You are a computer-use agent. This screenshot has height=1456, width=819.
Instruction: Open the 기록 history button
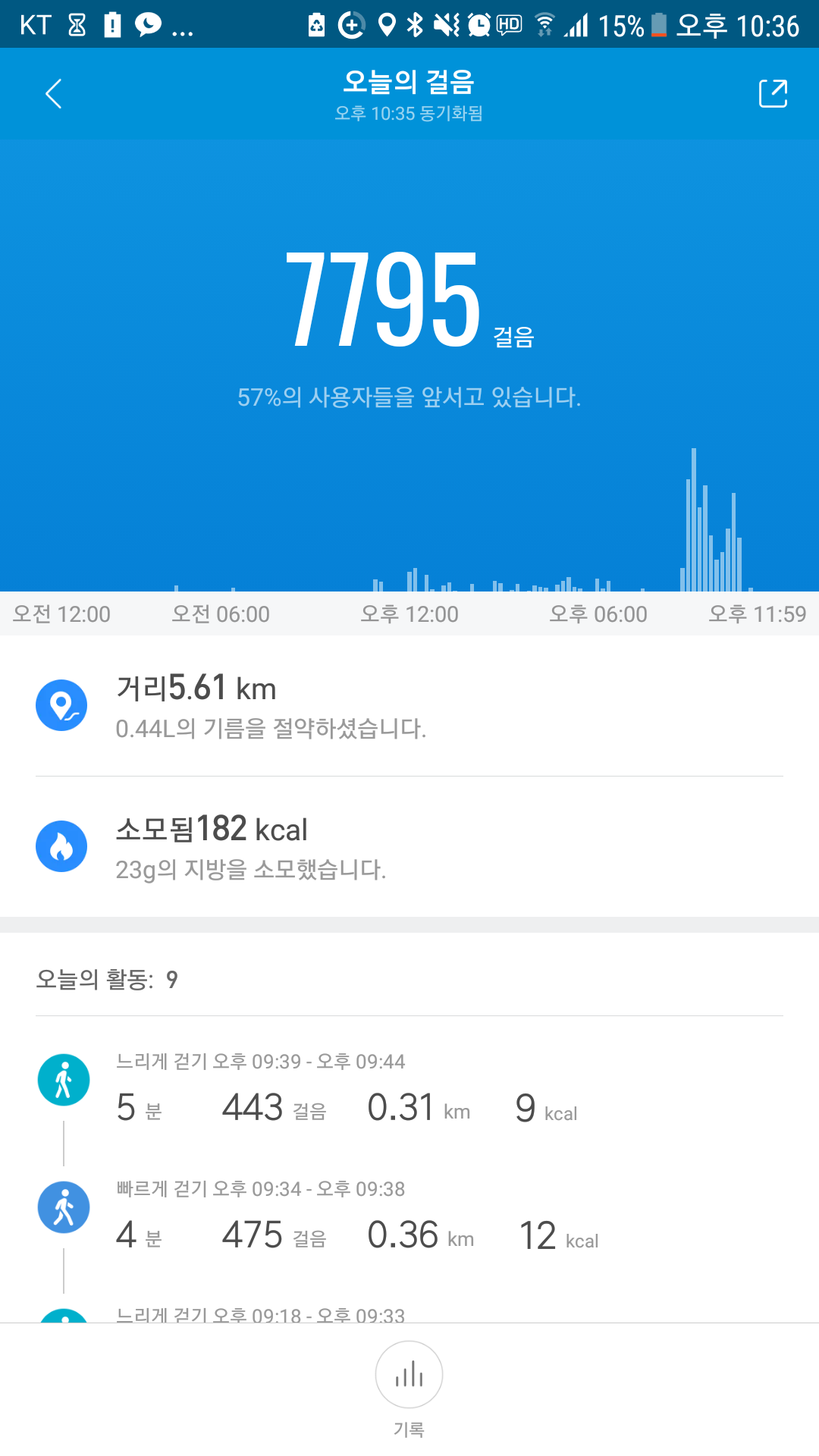pyautogui.click(x=409, y=1376)
